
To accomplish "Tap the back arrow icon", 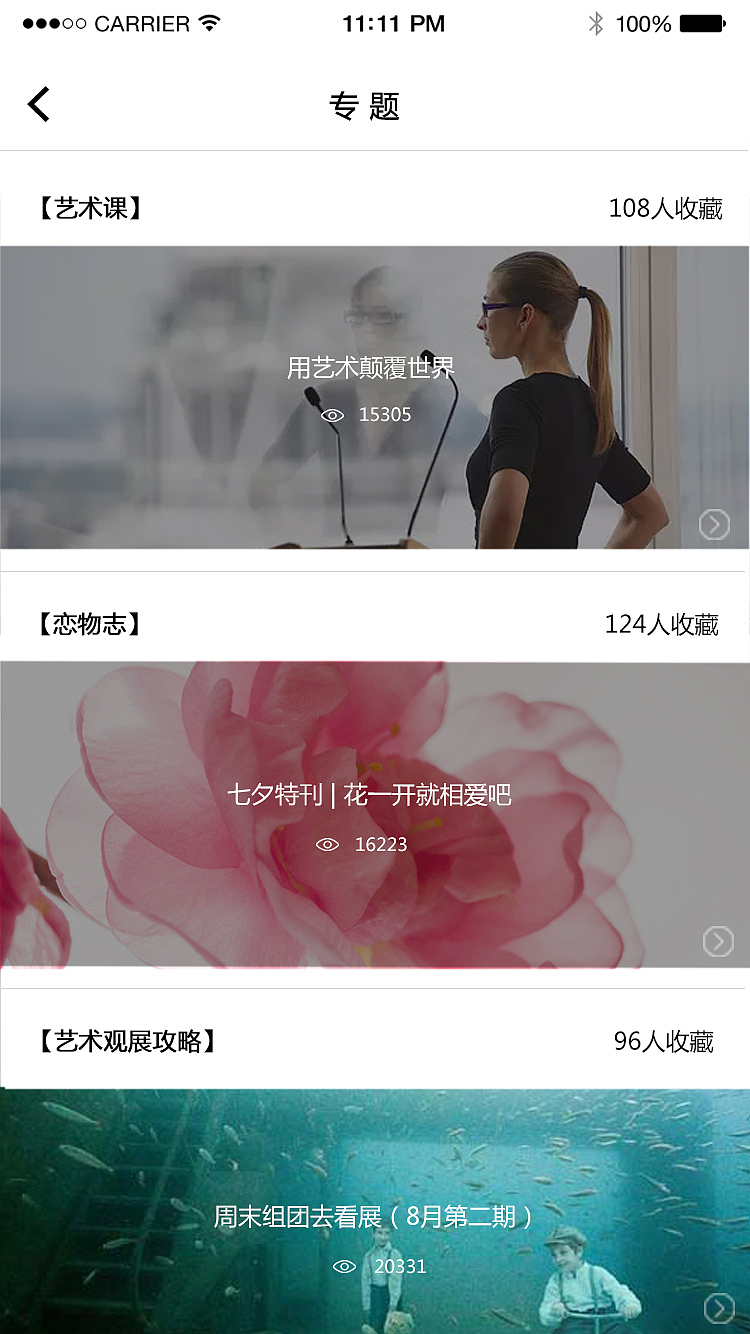I will [x=39, y=103].
